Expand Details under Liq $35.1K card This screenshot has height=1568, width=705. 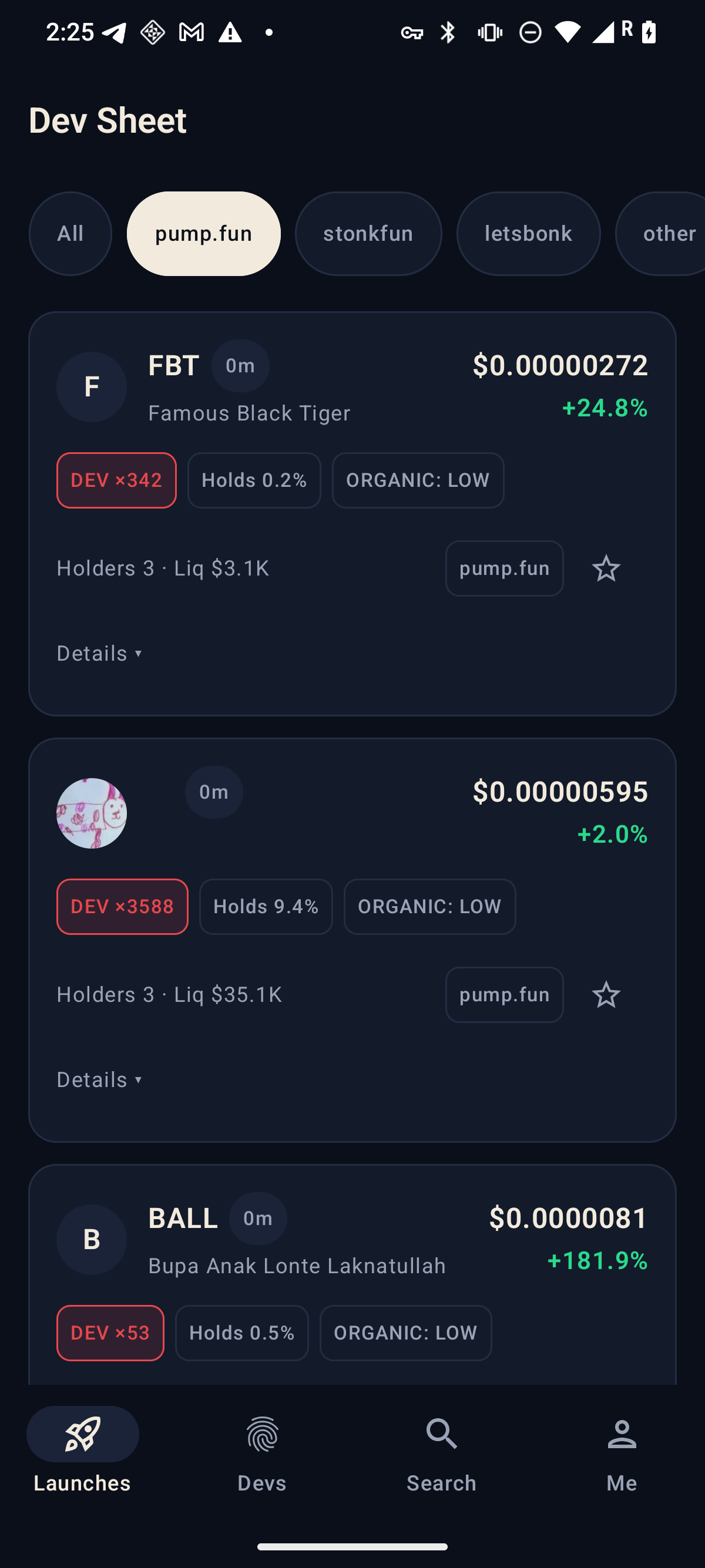pyautogui.click(x=99, y=1079)
